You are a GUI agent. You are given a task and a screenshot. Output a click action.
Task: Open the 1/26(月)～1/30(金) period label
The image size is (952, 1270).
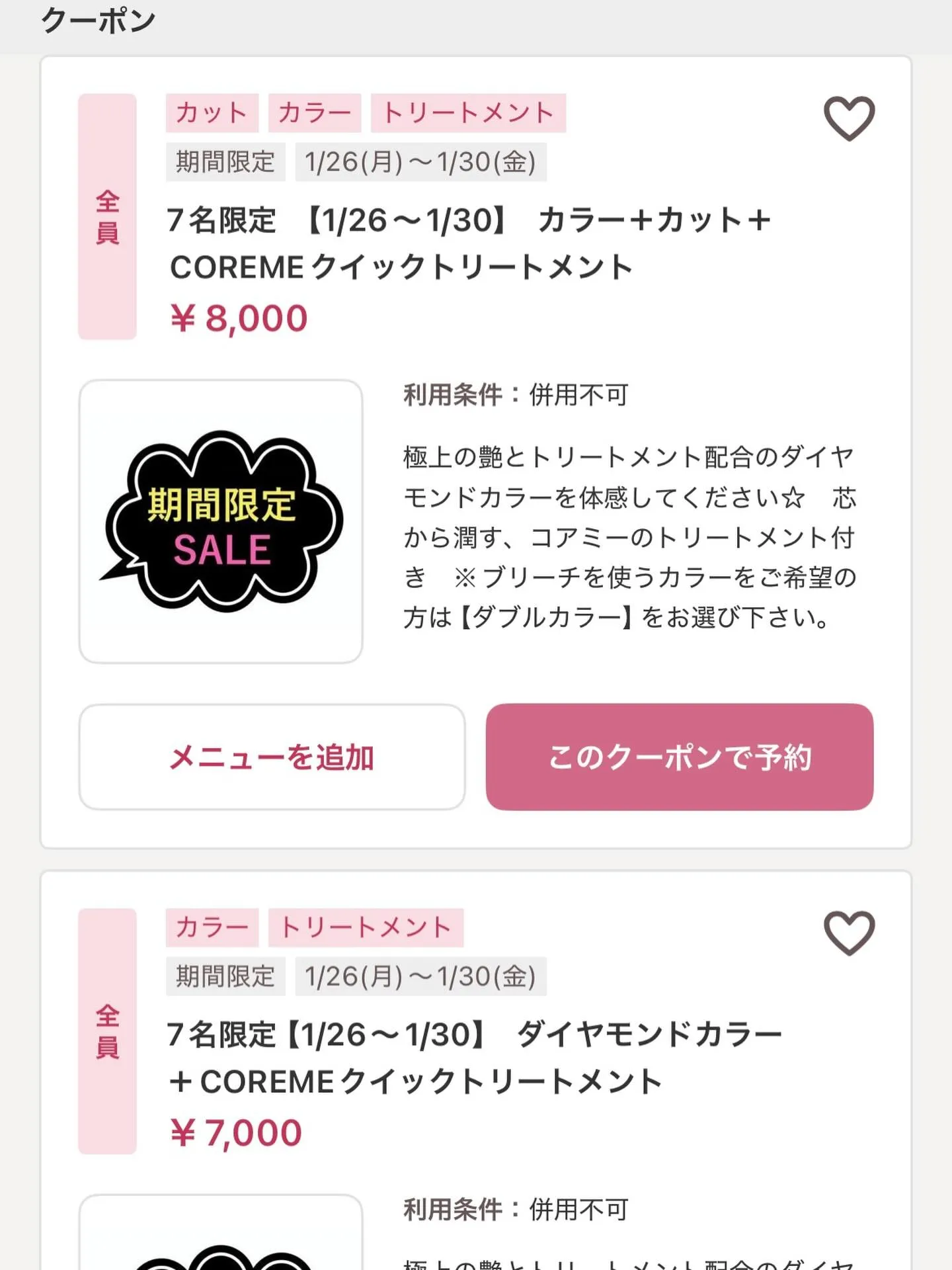420,162
